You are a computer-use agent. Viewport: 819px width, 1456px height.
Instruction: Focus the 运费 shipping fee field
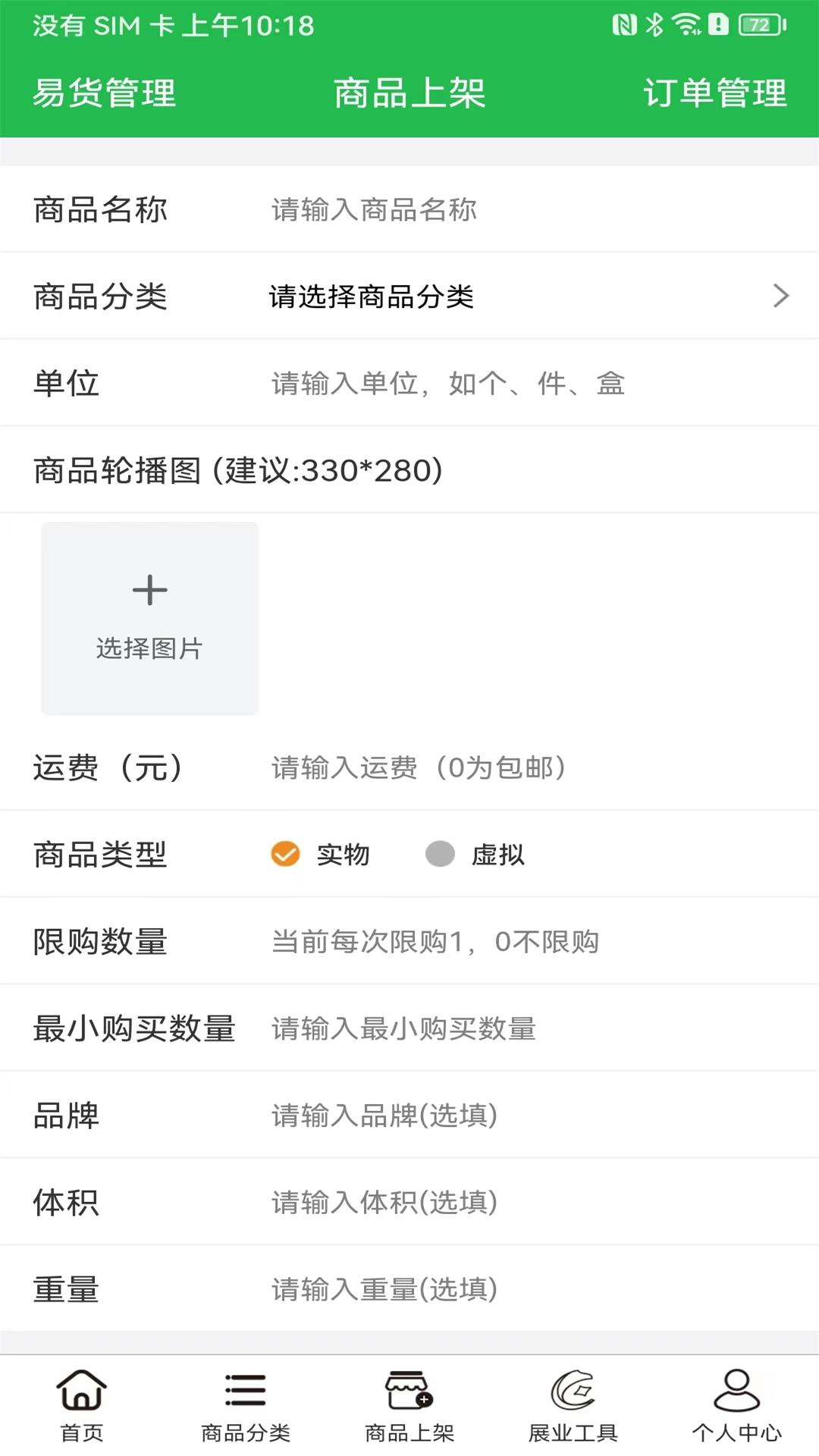[455, 767]
